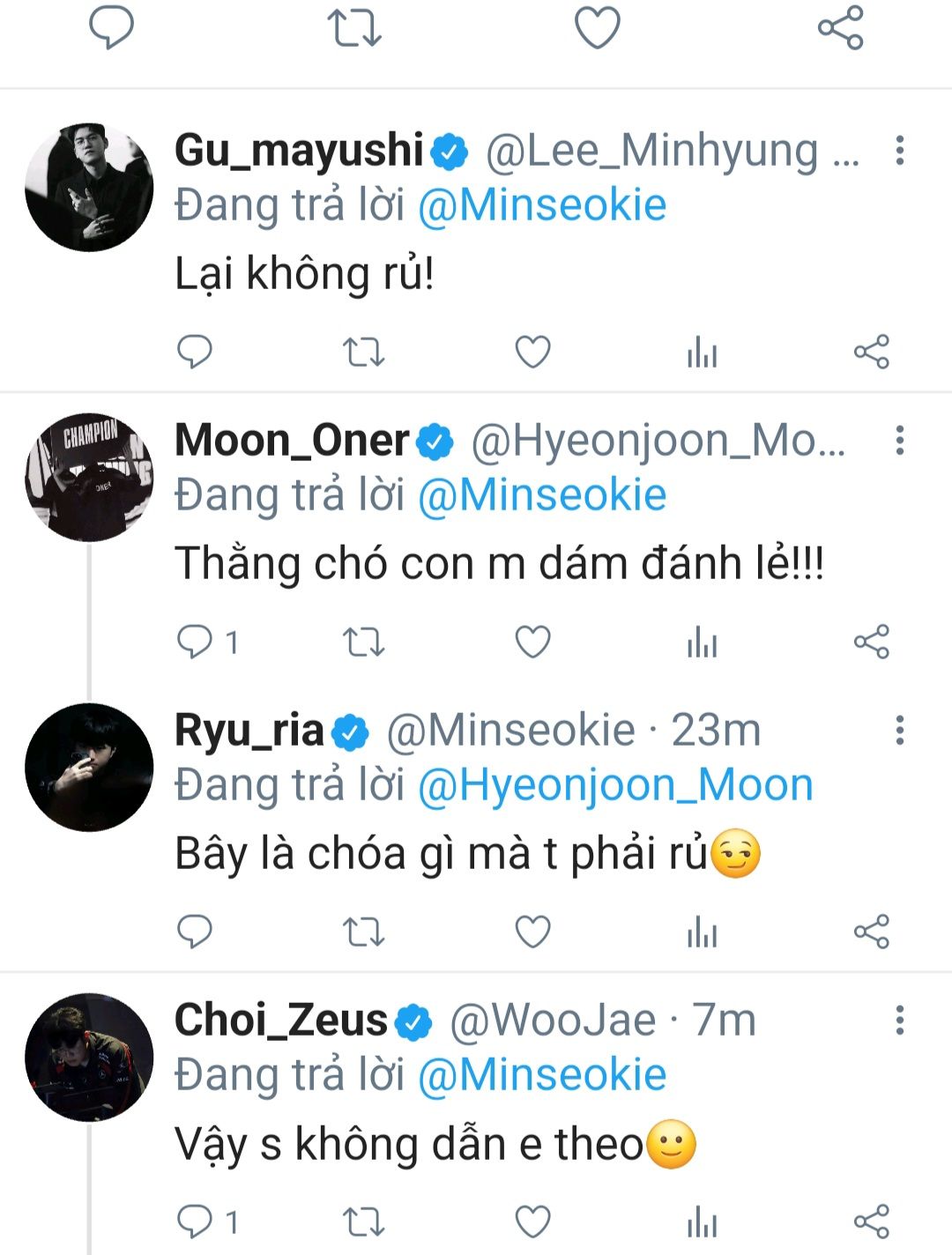Share Ryu_ria's tweet

(x=871, y=932)
